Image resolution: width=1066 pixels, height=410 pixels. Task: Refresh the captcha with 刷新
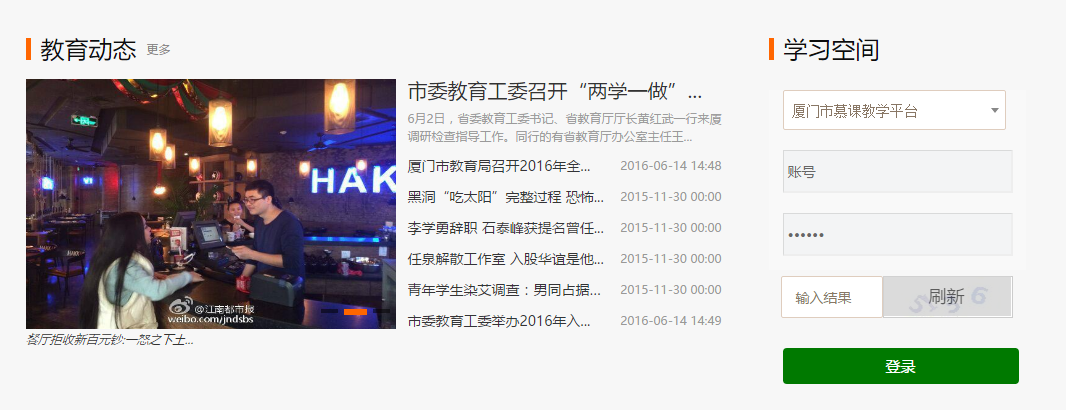(947, 297)
